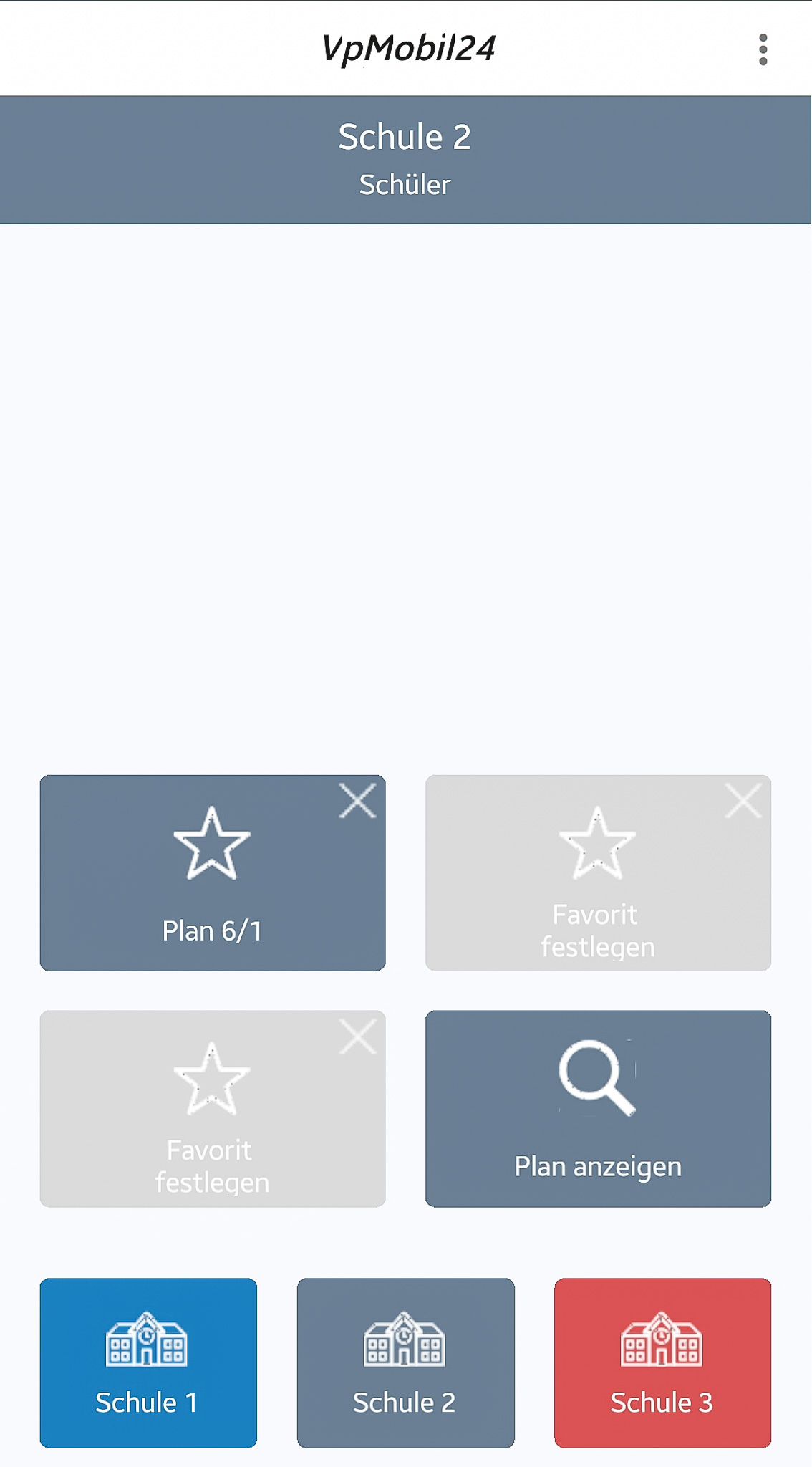Switch to Schule 1
This screenshot has height=1467, width=812.
[148, 1362]
